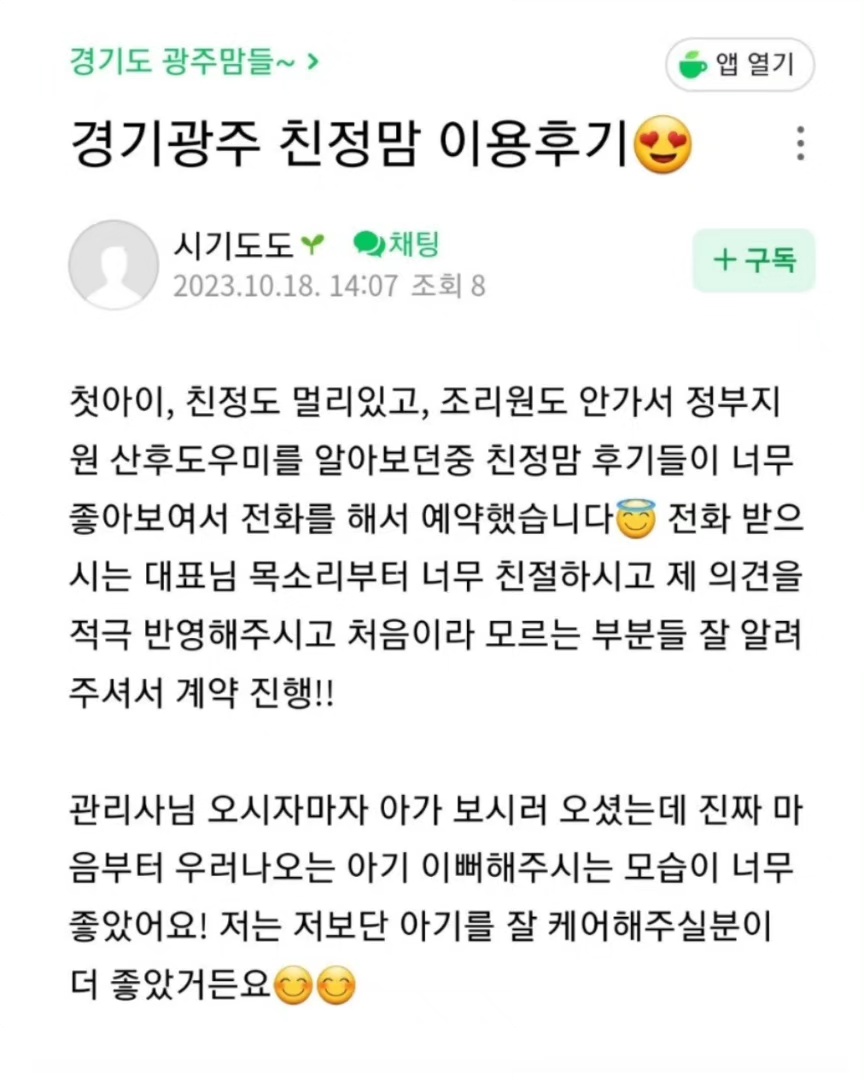This screenshot has width=864, height=1080.
Task: Open author name 시기도도
Action: 233,244
